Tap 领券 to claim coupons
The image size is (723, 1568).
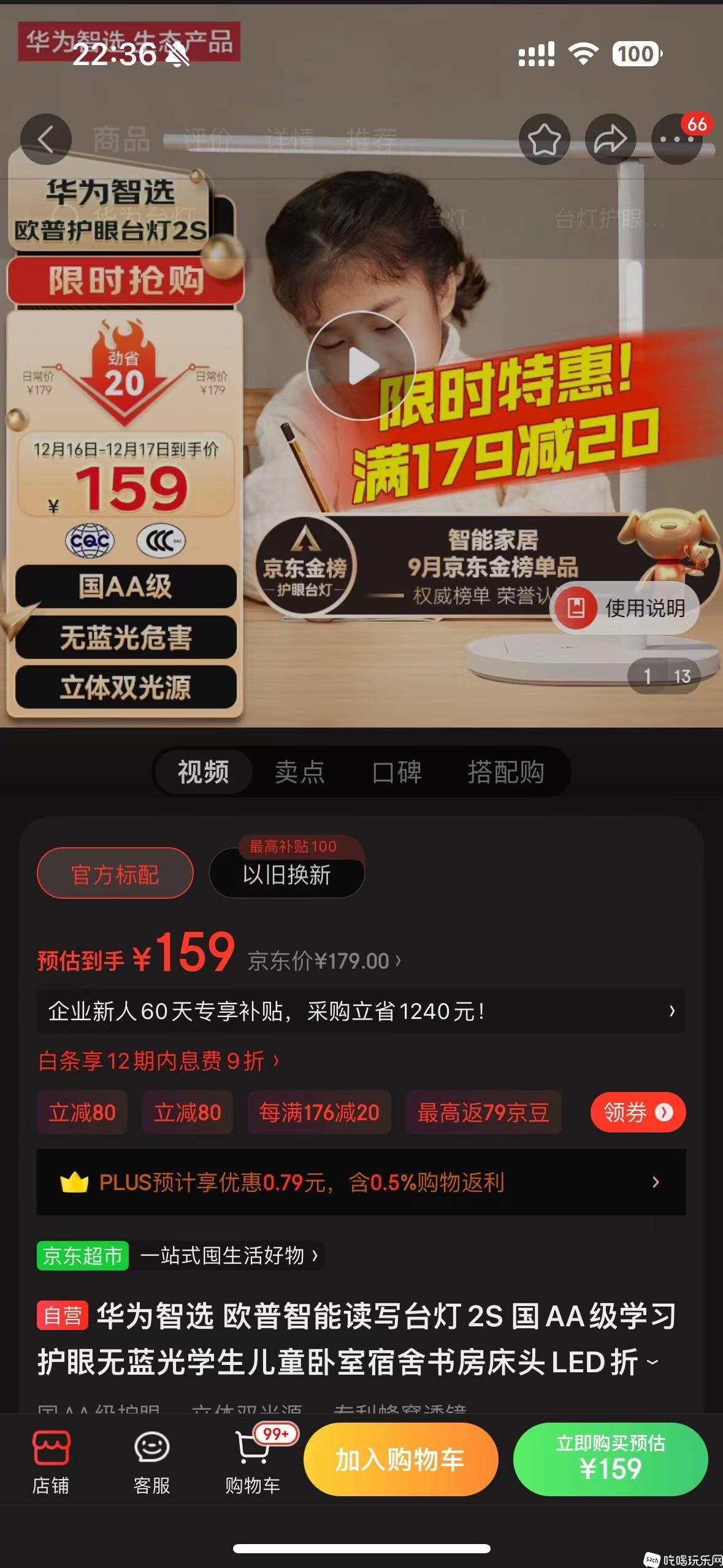(x=637, y=1112)
